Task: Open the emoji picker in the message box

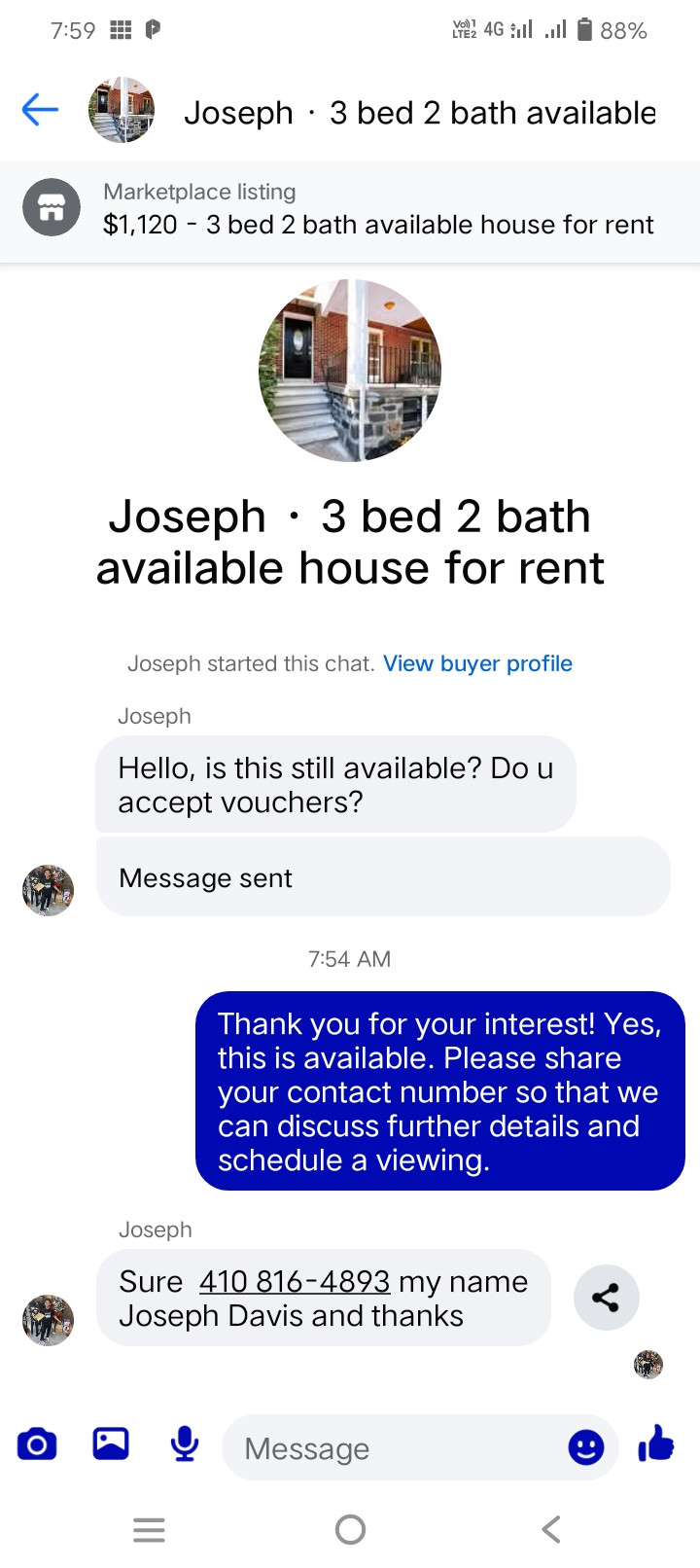Action: (x=585, y=1448)
